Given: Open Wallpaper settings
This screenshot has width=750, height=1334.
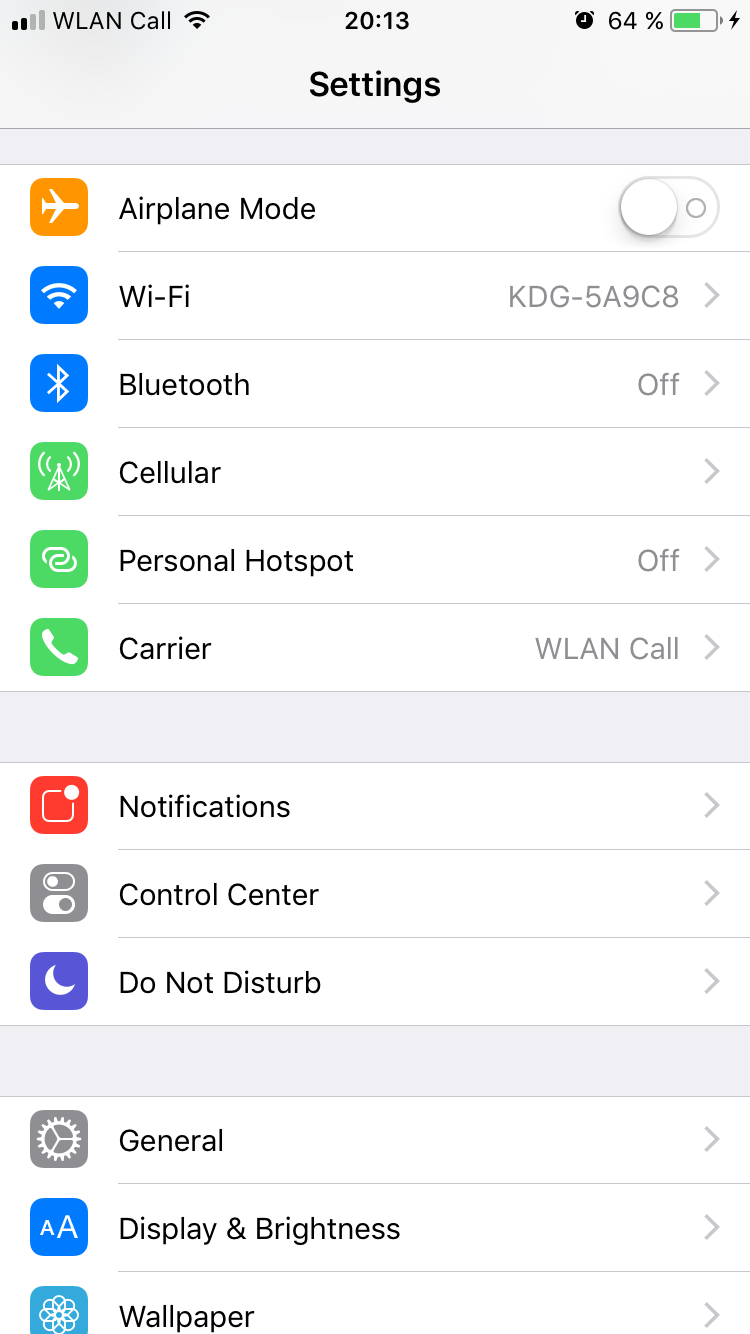Looking at the screenshot, I should pyautogui.click(x=375, y=1303).
